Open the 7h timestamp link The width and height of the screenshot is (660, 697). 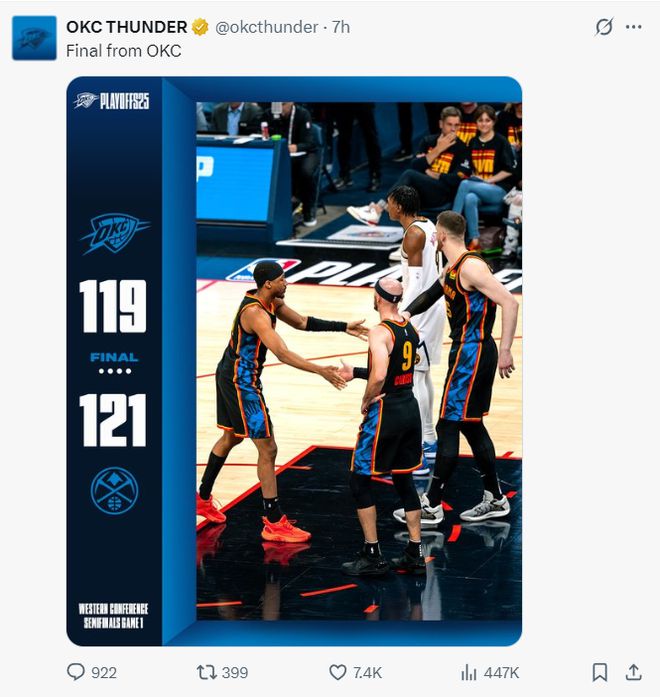tap(341, 27)
